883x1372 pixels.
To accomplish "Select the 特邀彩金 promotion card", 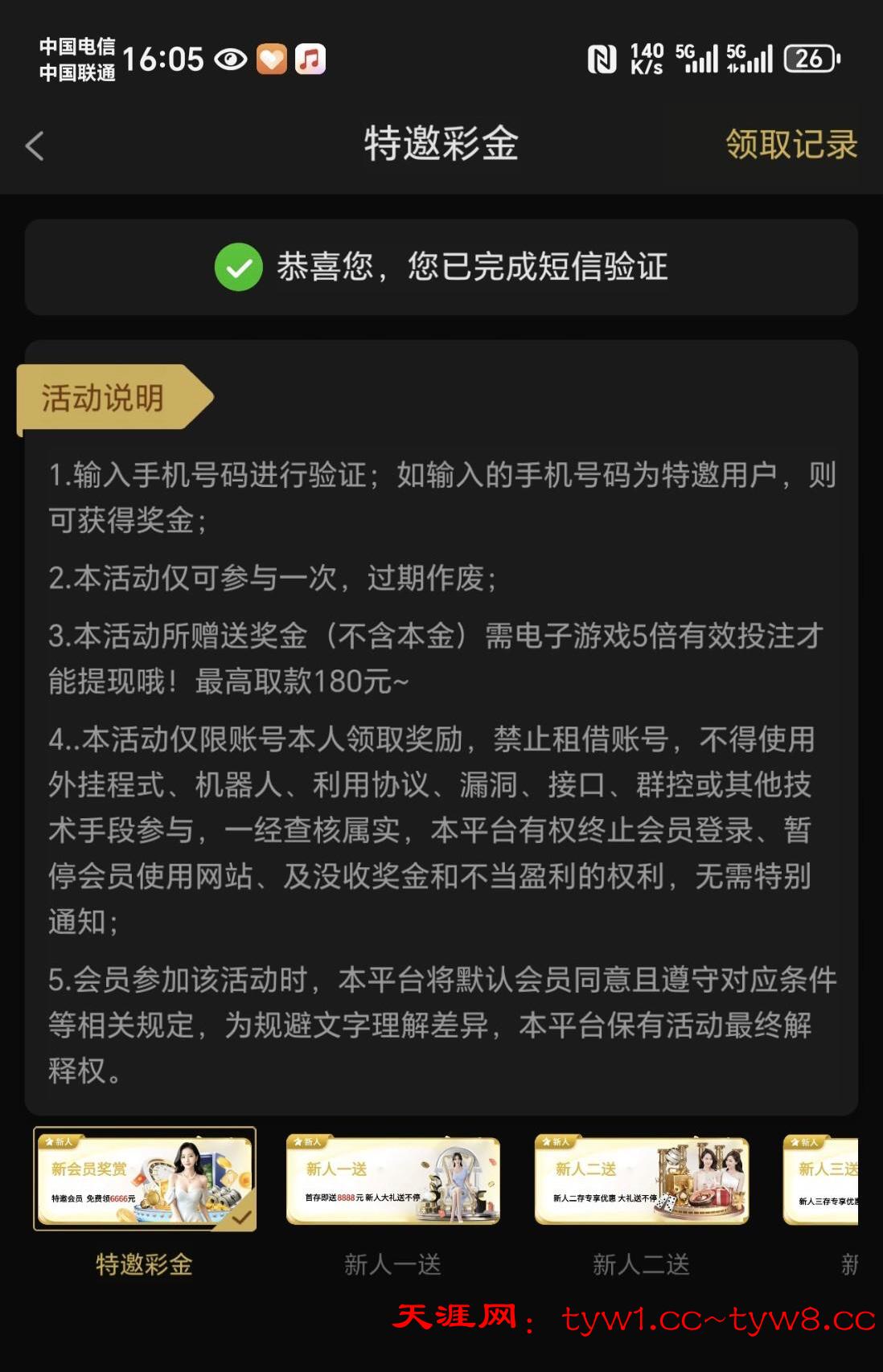I will click(145, 1179).
